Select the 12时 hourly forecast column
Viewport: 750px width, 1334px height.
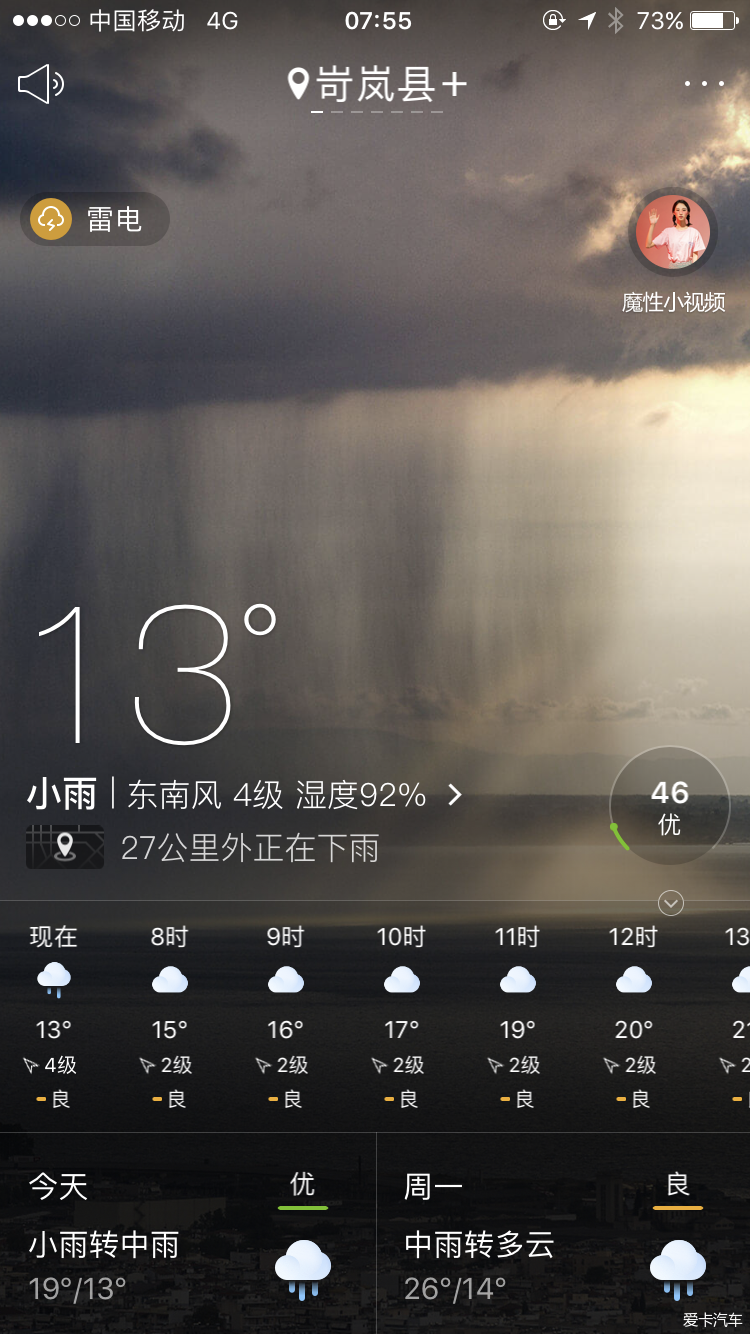click(x=633, y=1015)
